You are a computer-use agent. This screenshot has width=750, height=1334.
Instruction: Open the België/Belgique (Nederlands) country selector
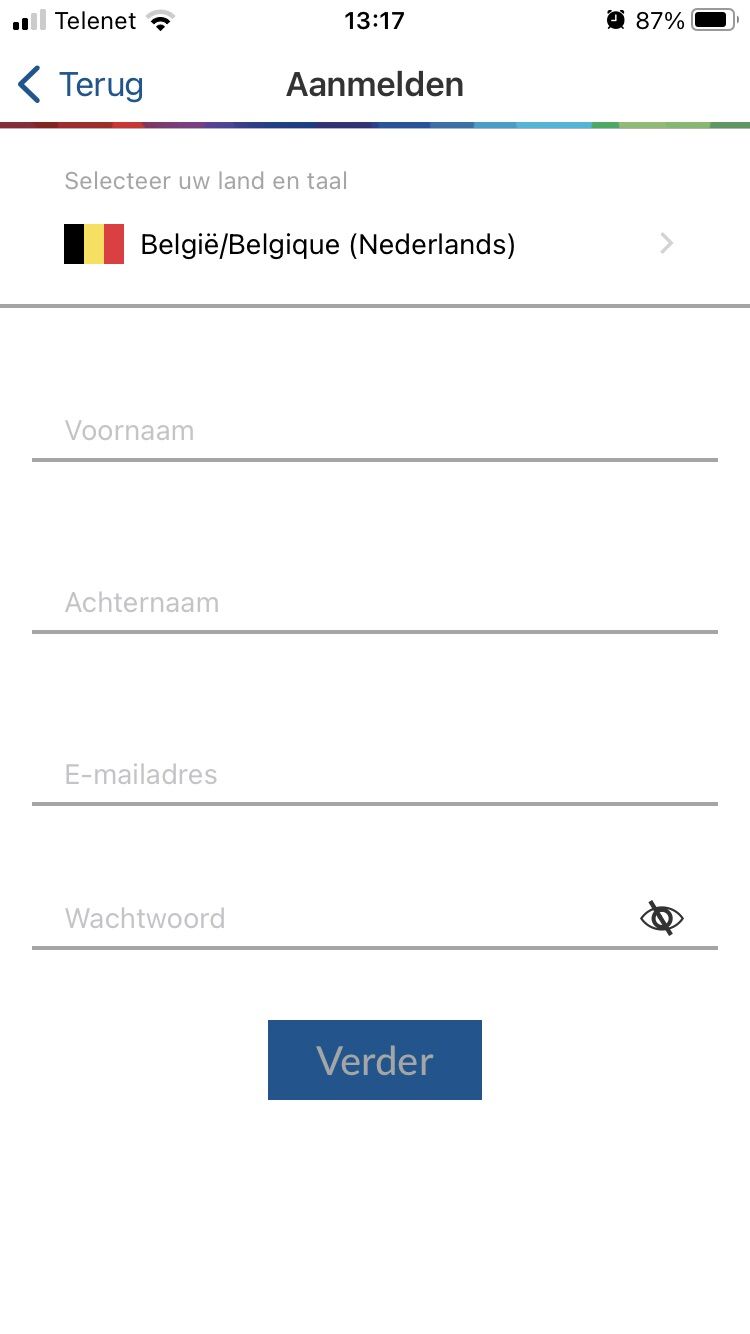click(375, 244)
